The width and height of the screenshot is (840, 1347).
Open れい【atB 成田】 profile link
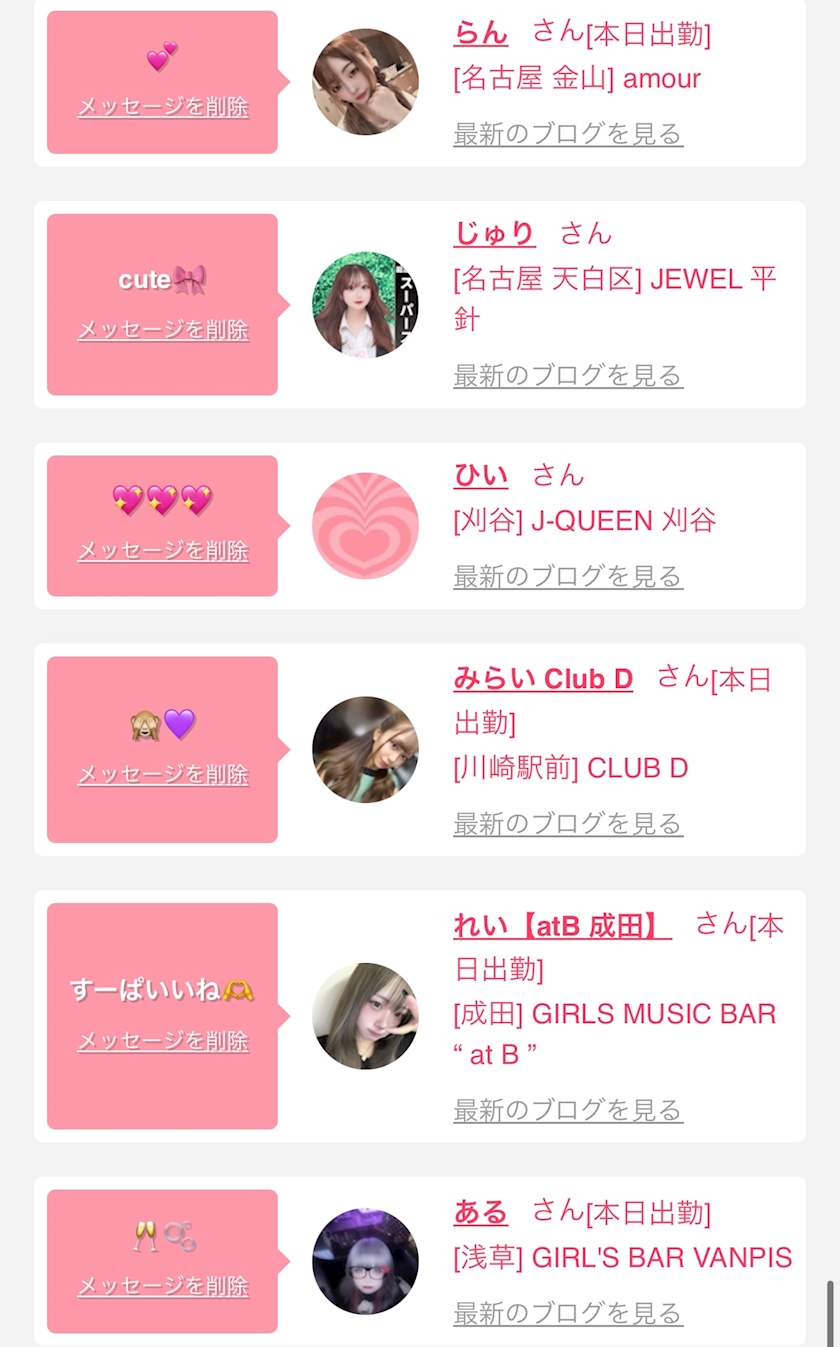point(562,926)
